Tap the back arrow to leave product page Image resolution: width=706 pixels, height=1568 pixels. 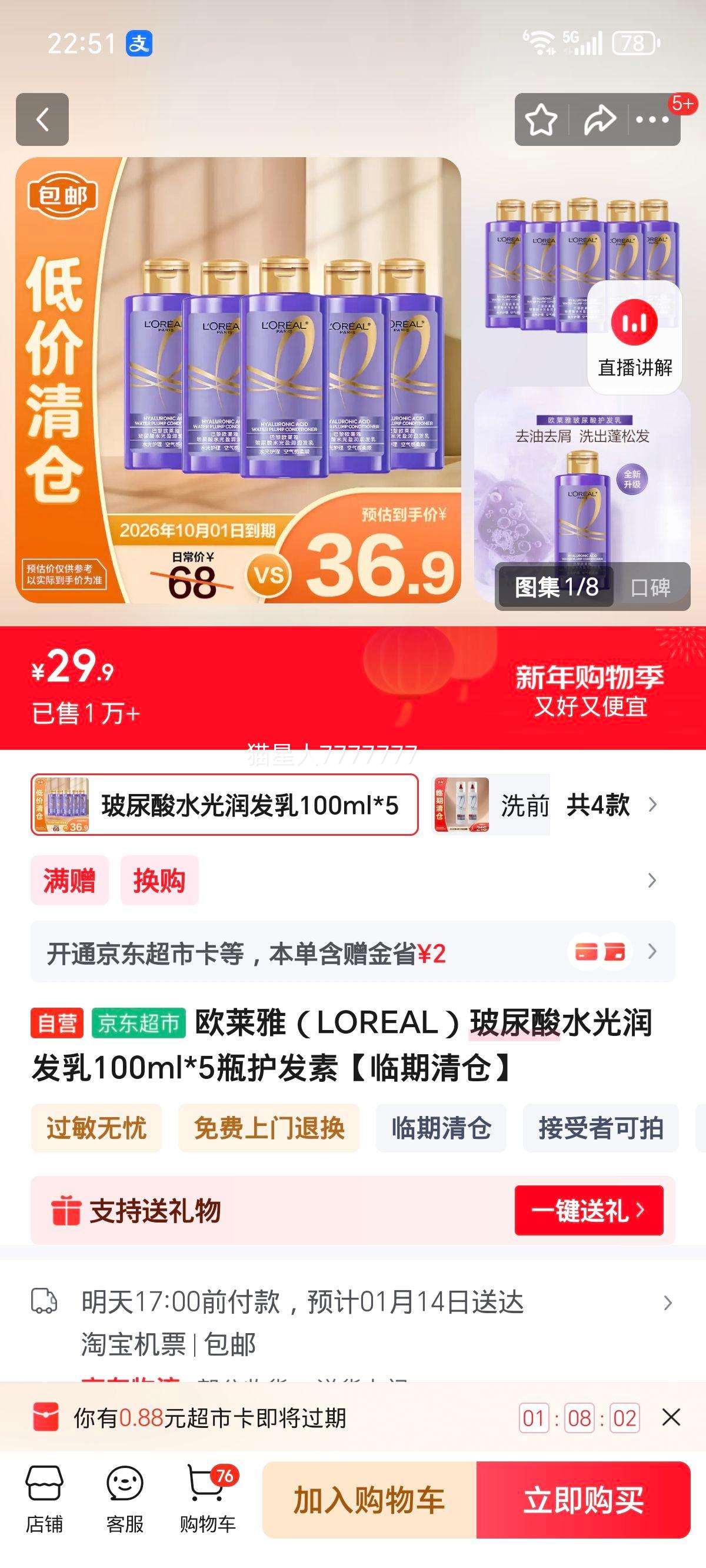[41, 121]
